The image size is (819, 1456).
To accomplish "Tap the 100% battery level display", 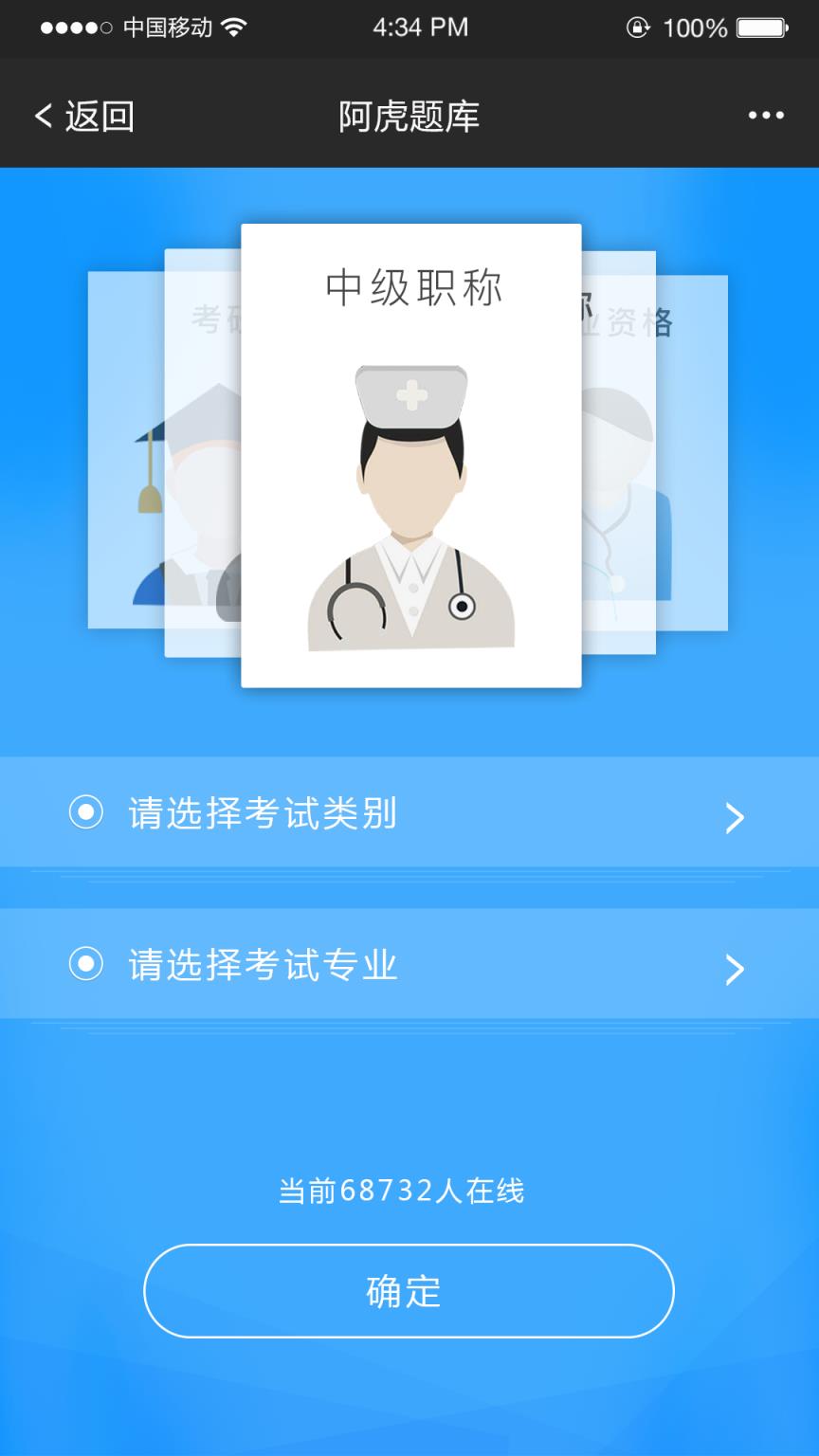I will pyautogui.click(x=699, y=27).
